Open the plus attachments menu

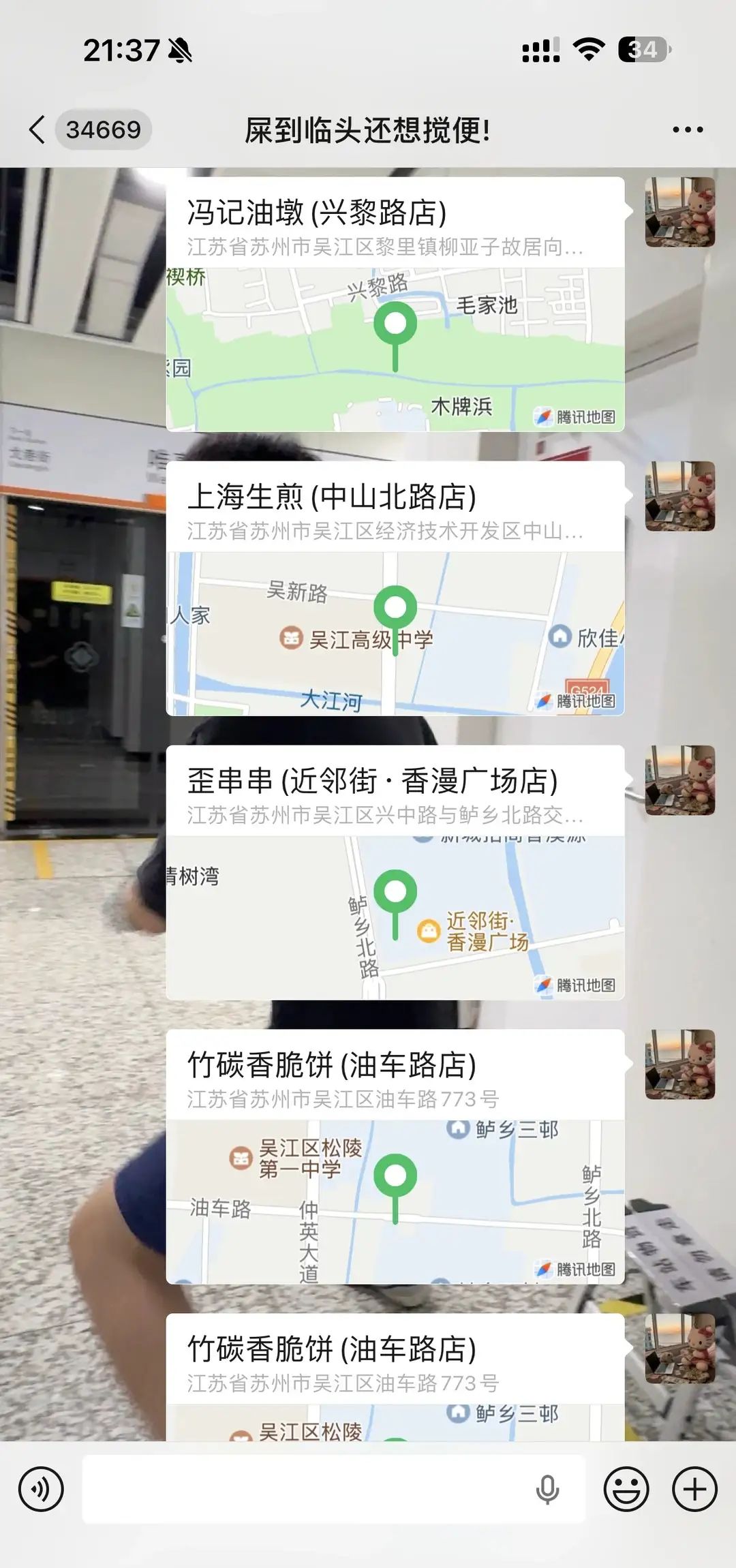click(x=694, y=1489)
